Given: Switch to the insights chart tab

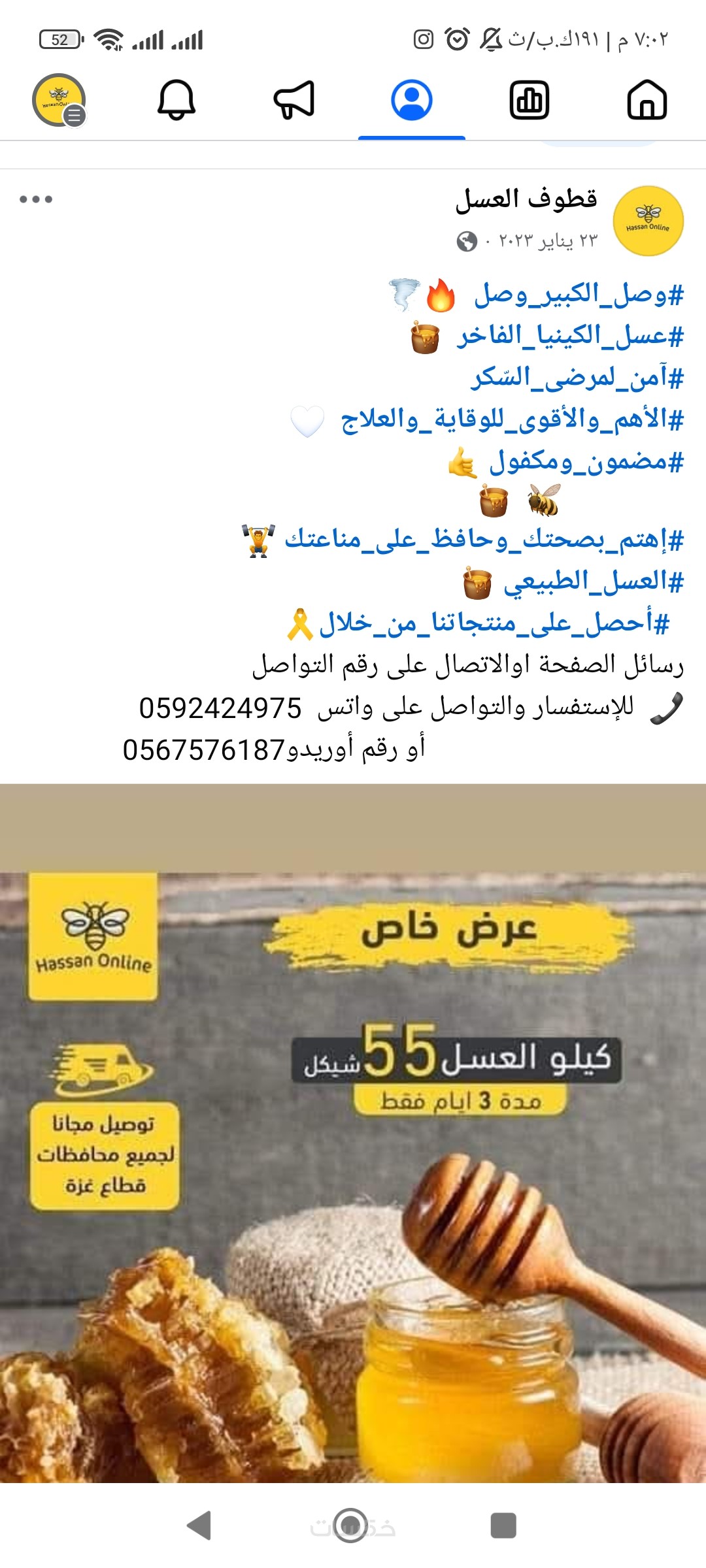Looking at the screenshot, I should (529, 100).
